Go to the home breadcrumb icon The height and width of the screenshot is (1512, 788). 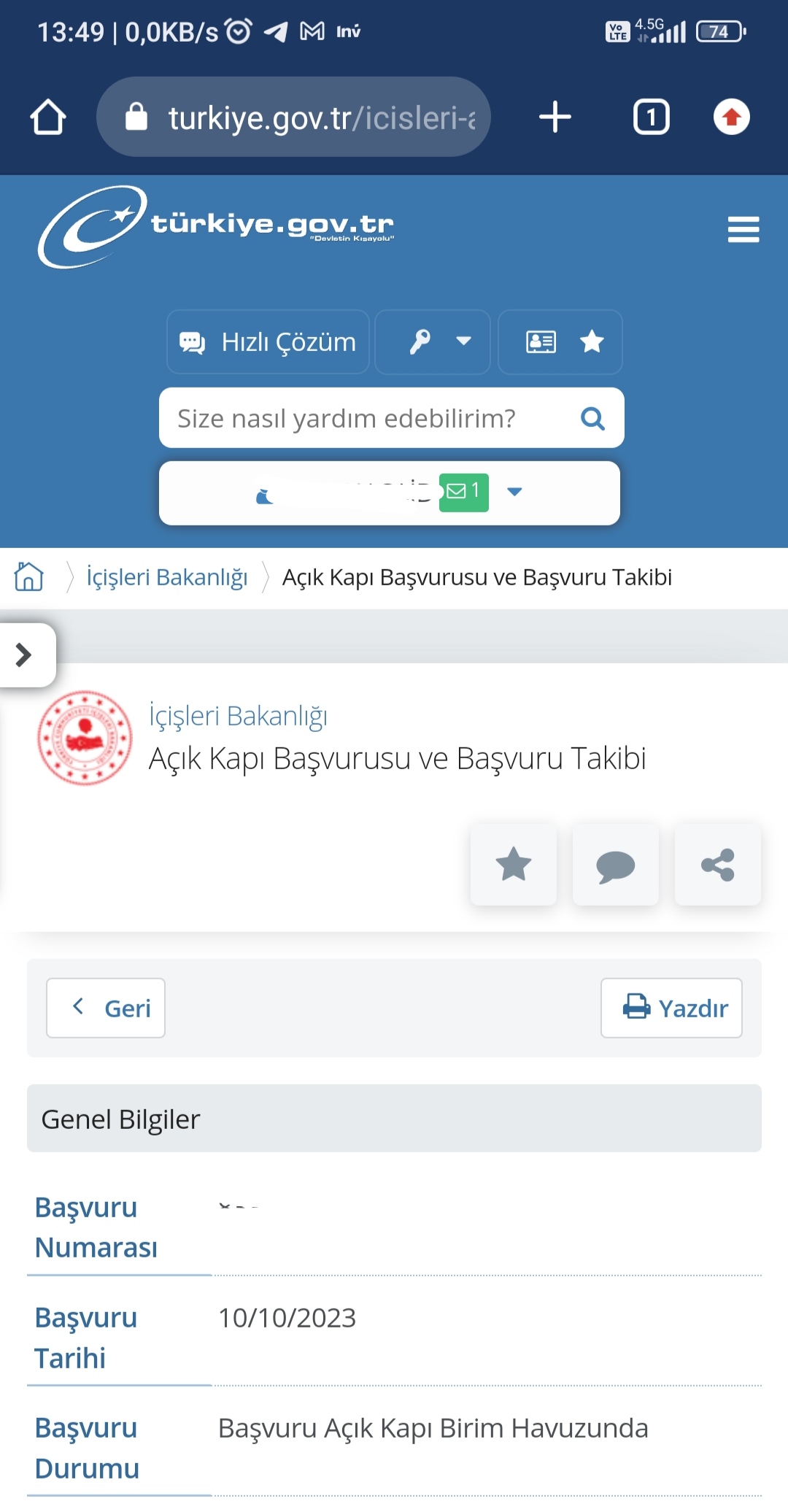coord(29,576)
